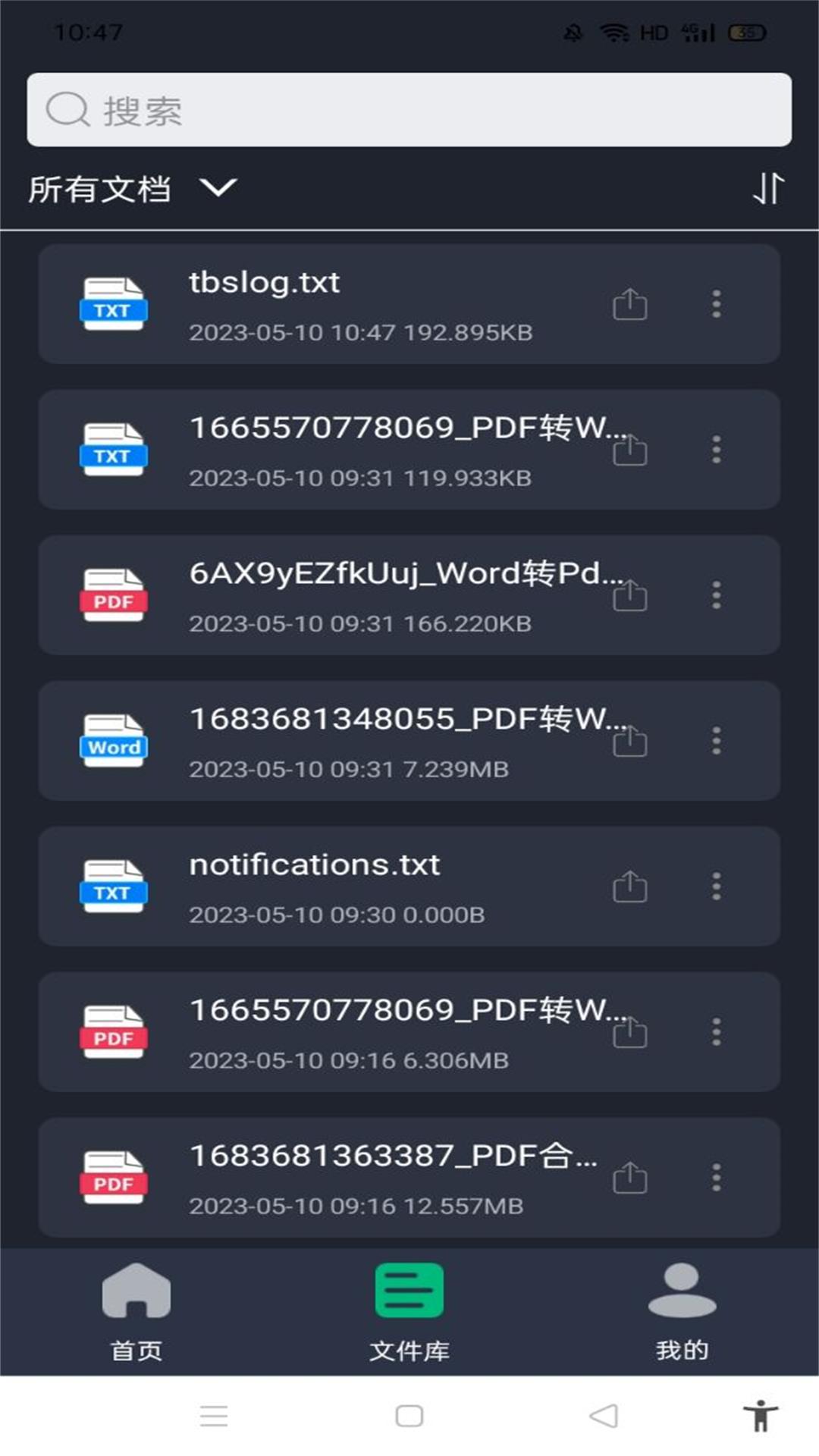Open the three-dot menu for tbslog.txt
Image resolution: width=819 pixels, height=1456 pixels.
click(716, 304)
